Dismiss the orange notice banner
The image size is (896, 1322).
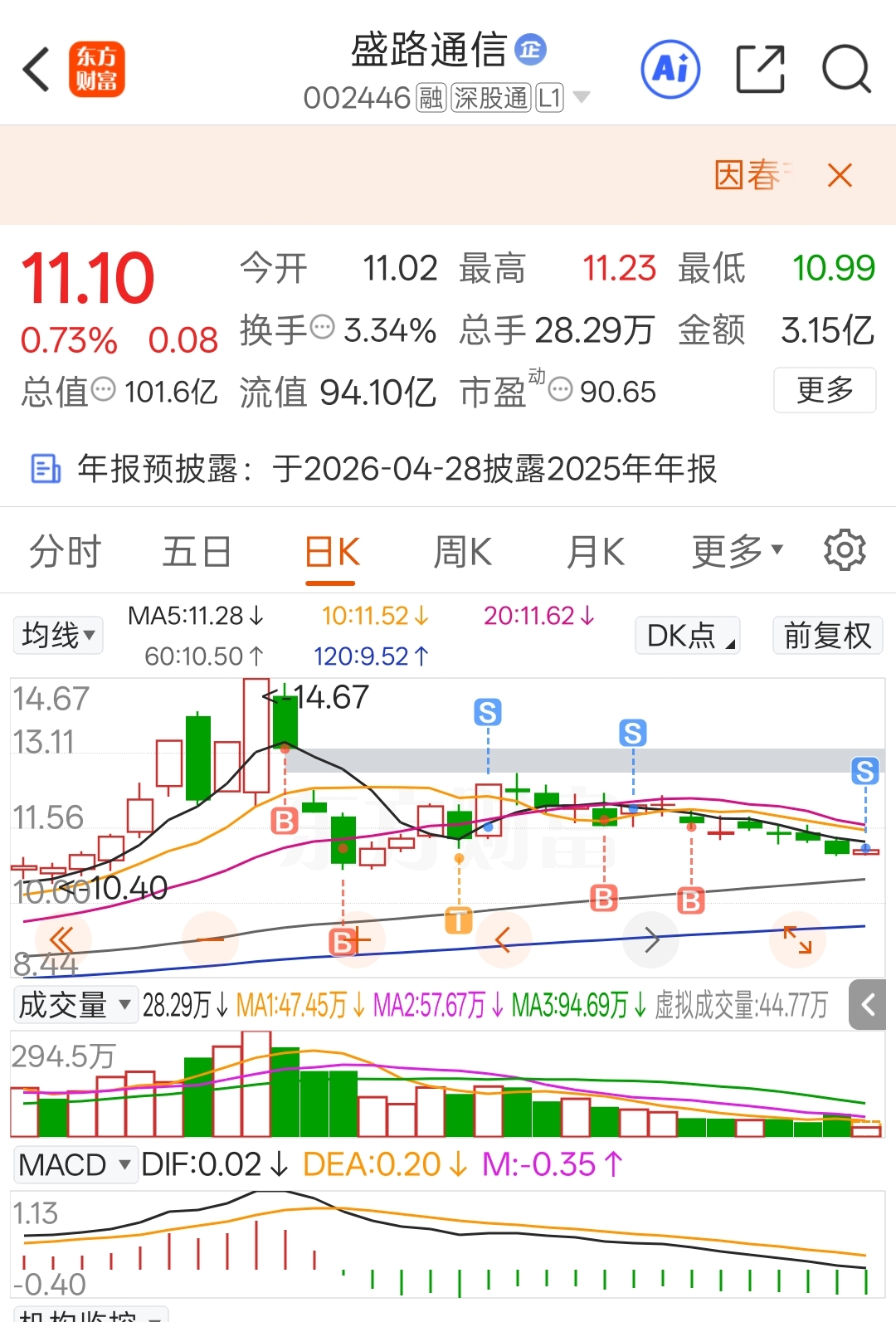coord(840,175)
